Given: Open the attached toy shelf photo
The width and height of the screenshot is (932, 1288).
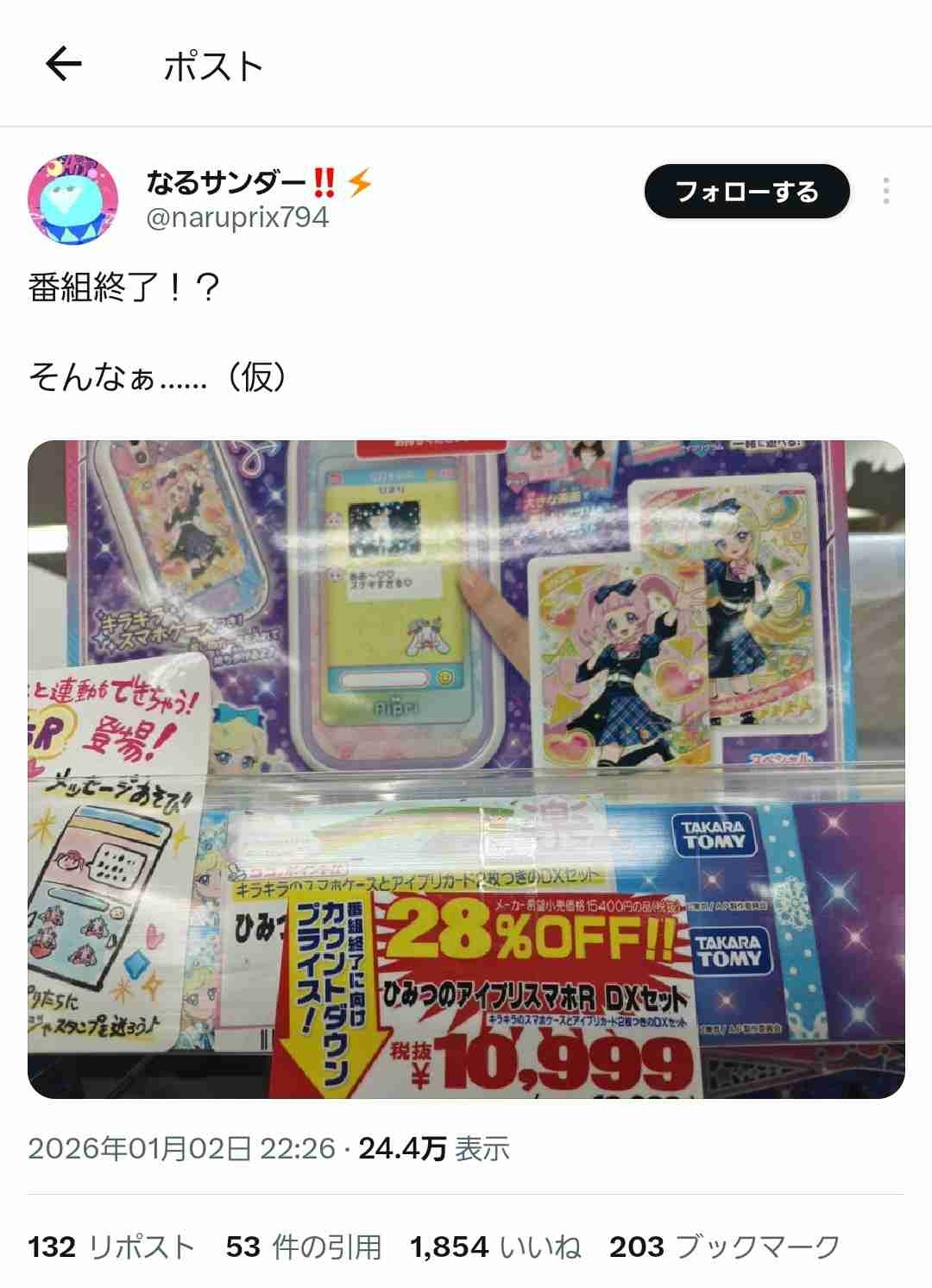Looking at the screenshot, I should pyautogui.click(x=466, y=769).
